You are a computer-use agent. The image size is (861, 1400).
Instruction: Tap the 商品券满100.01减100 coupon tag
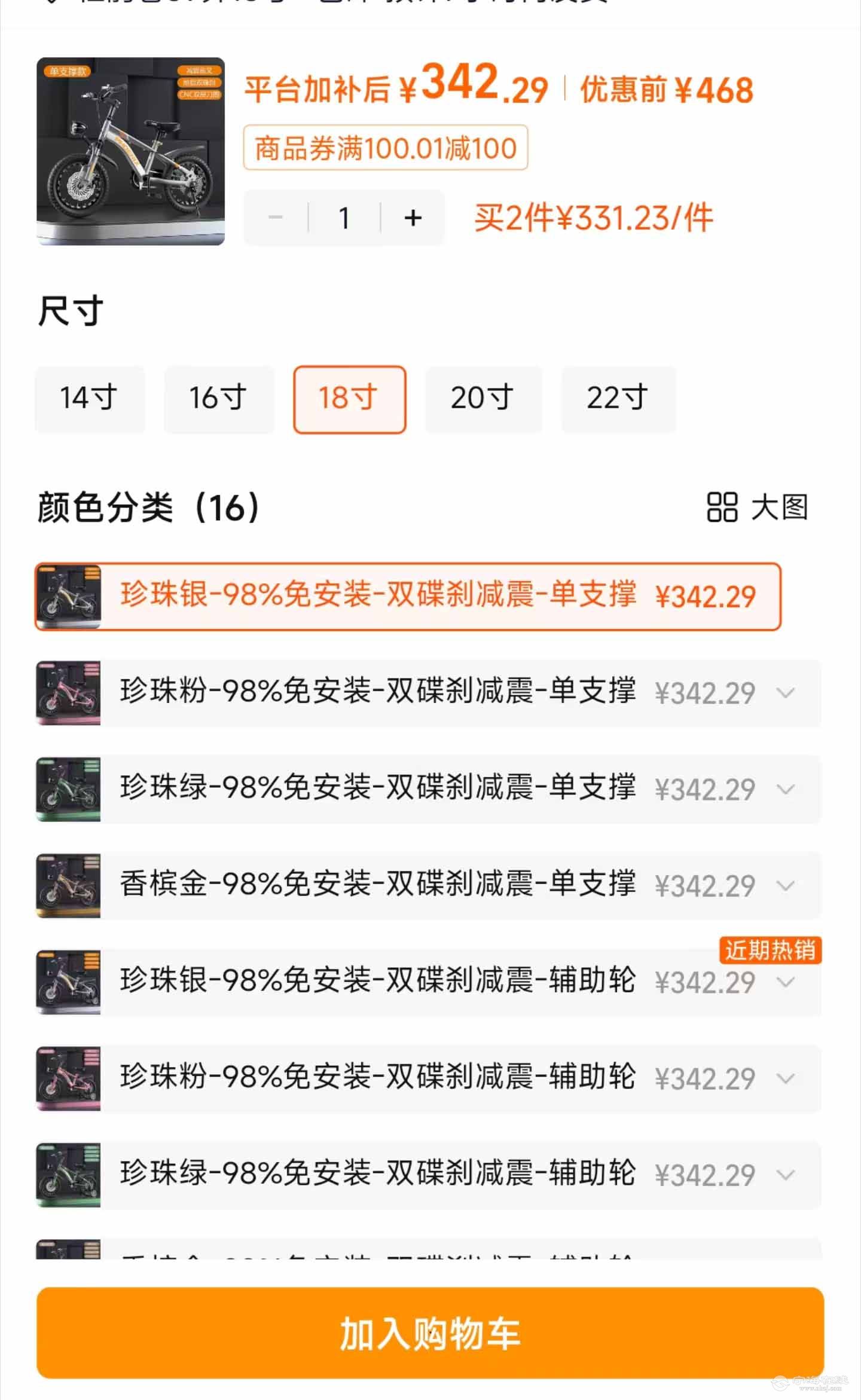(385, 148)
